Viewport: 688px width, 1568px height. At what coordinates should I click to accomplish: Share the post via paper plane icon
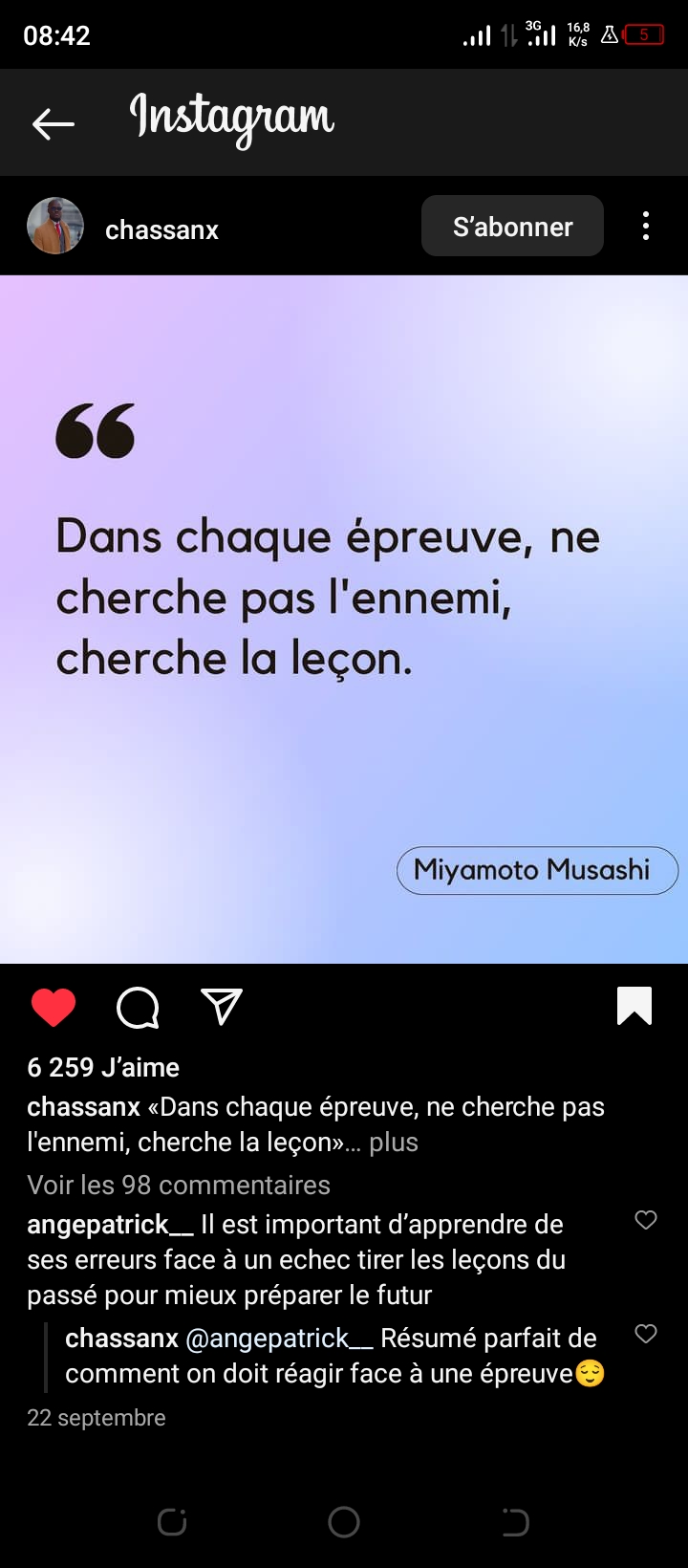point(222,1006)
